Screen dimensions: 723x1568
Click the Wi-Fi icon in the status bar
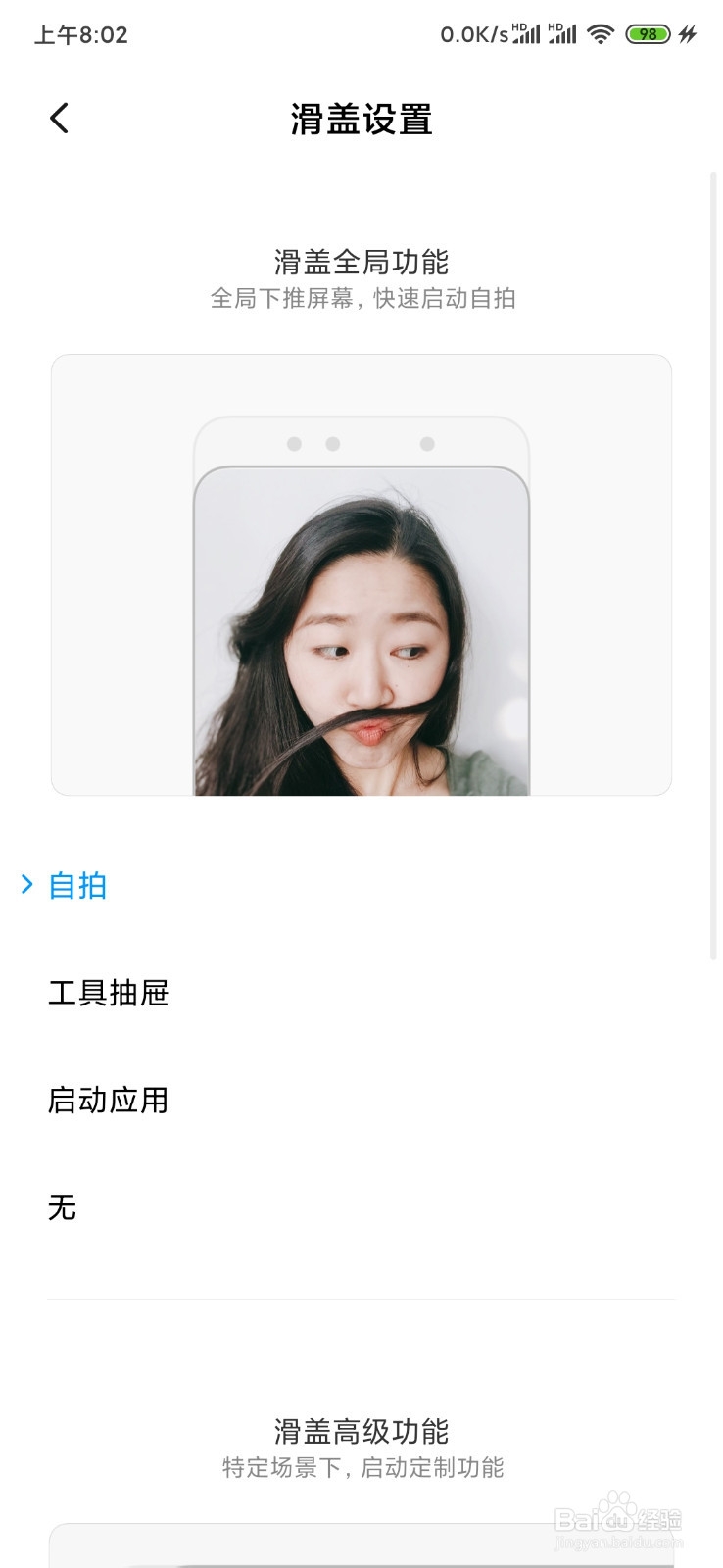(602, 34)
